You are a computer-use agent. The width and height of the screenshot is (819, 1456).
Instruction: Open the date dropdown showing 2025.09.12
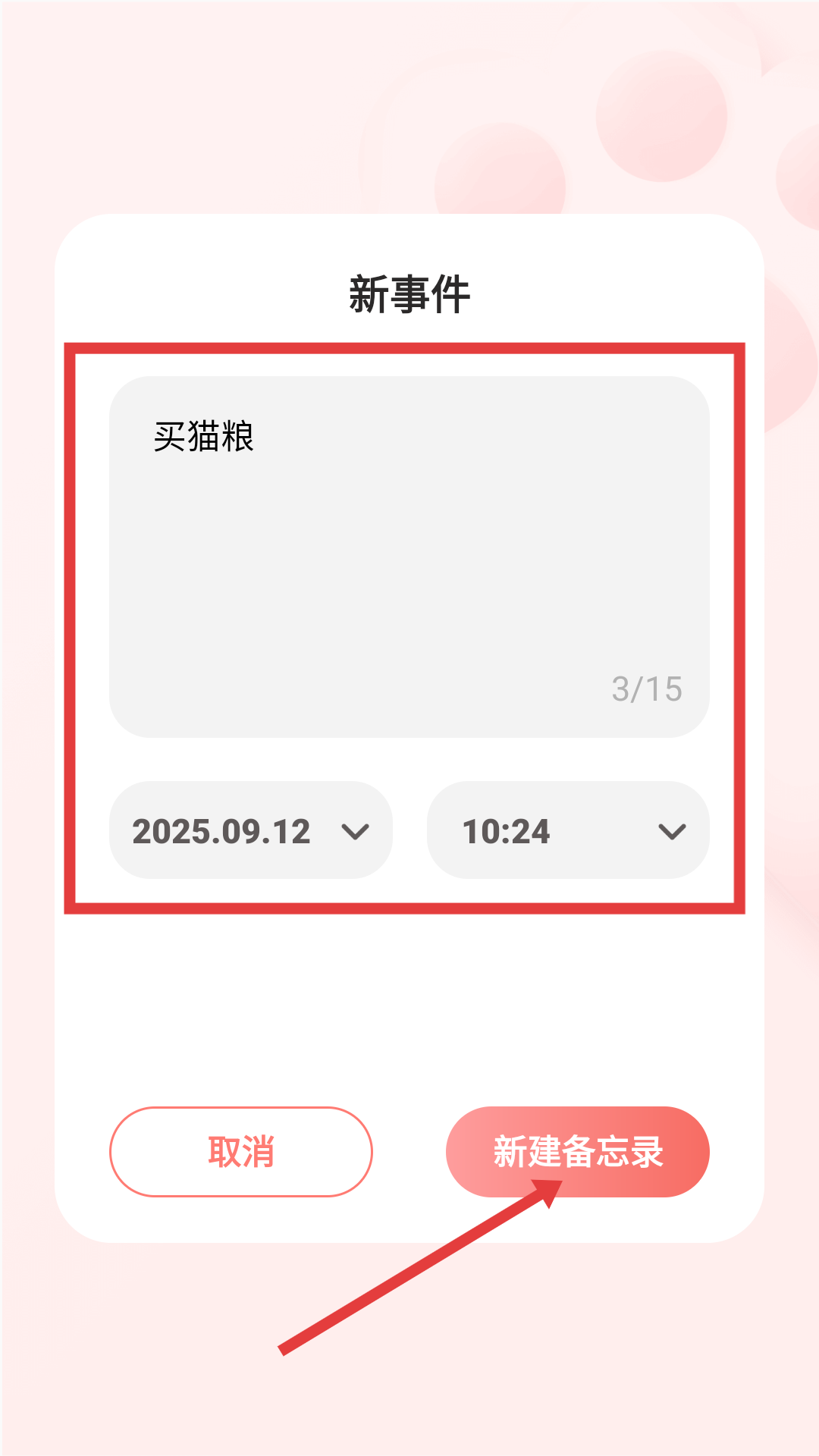[x=251, y=830]
